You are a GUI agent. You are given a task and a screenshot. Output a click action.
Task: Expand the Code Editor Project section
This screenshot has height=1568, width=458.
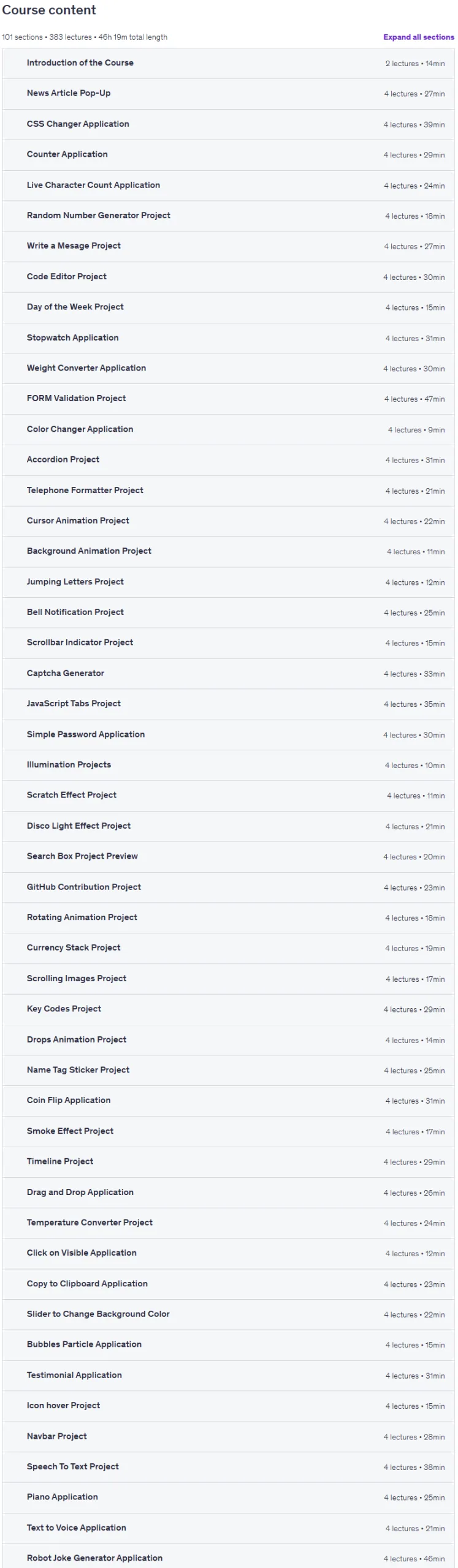click(x=228, y=277)
